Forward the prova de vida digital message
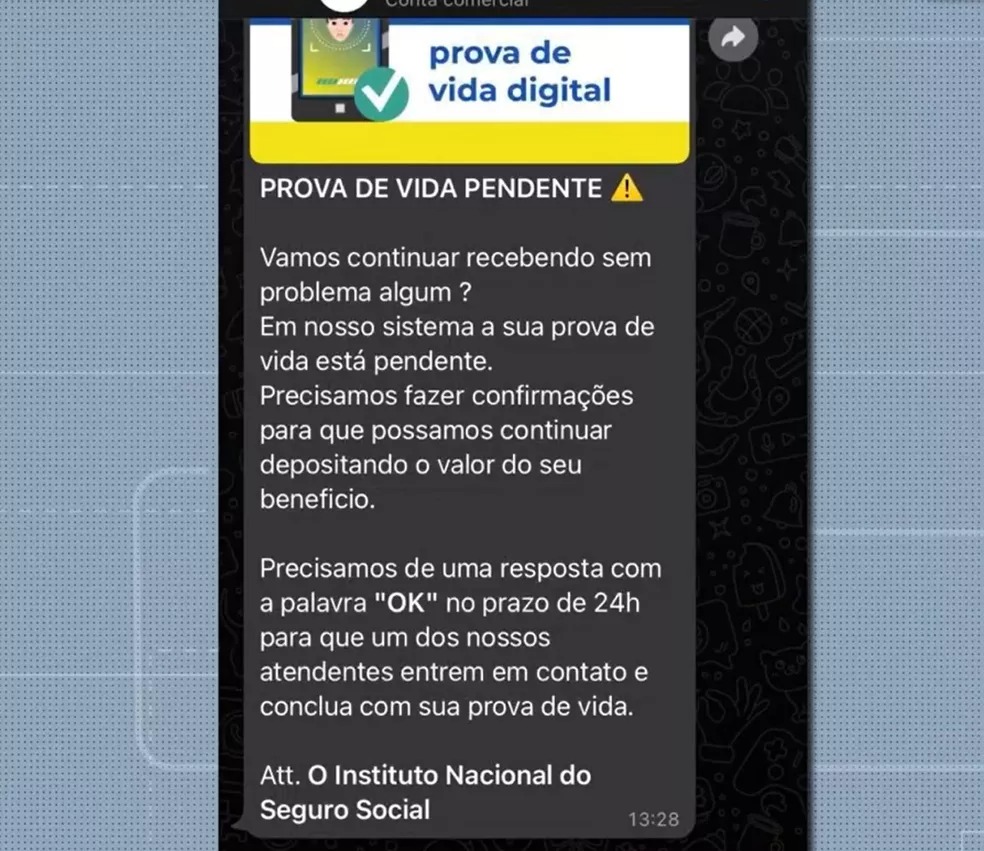Viewport: 984px width, 851px height. point(733,39)
